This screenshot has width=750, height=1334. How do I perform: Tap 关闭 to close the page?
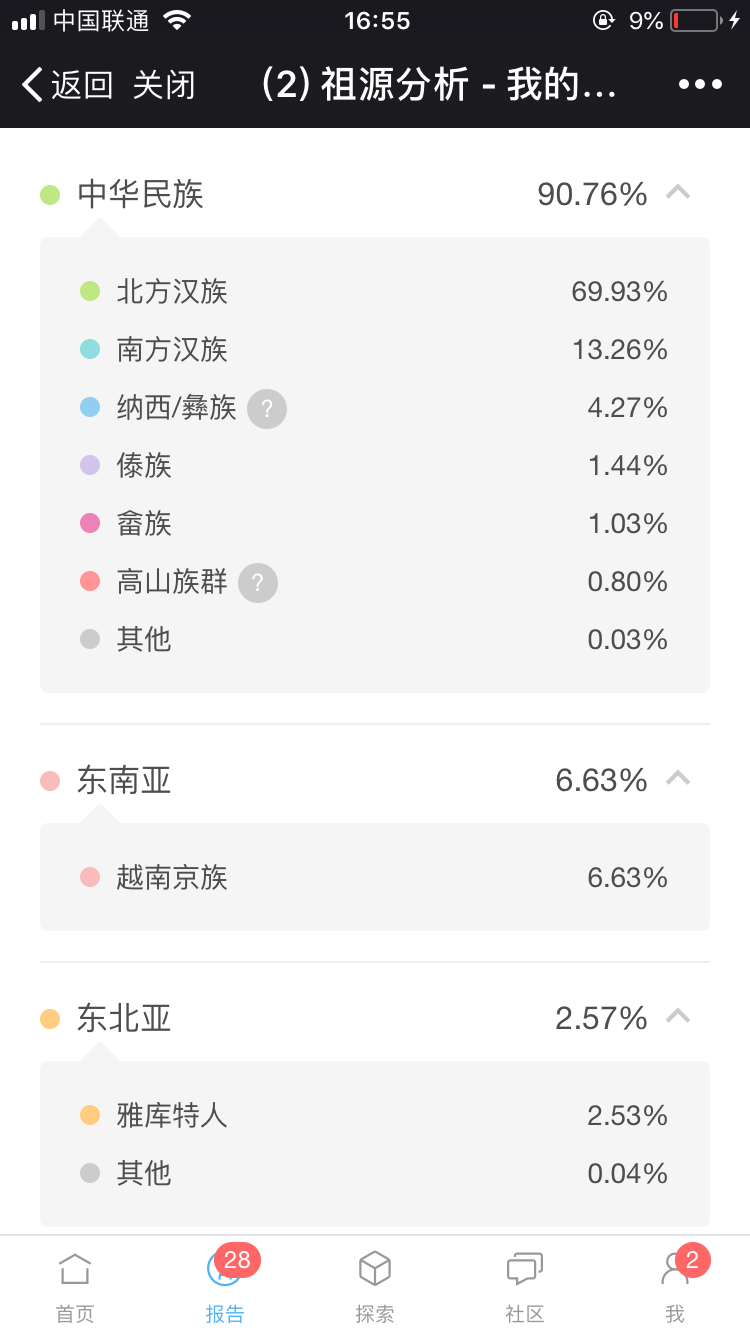(164, 85)
